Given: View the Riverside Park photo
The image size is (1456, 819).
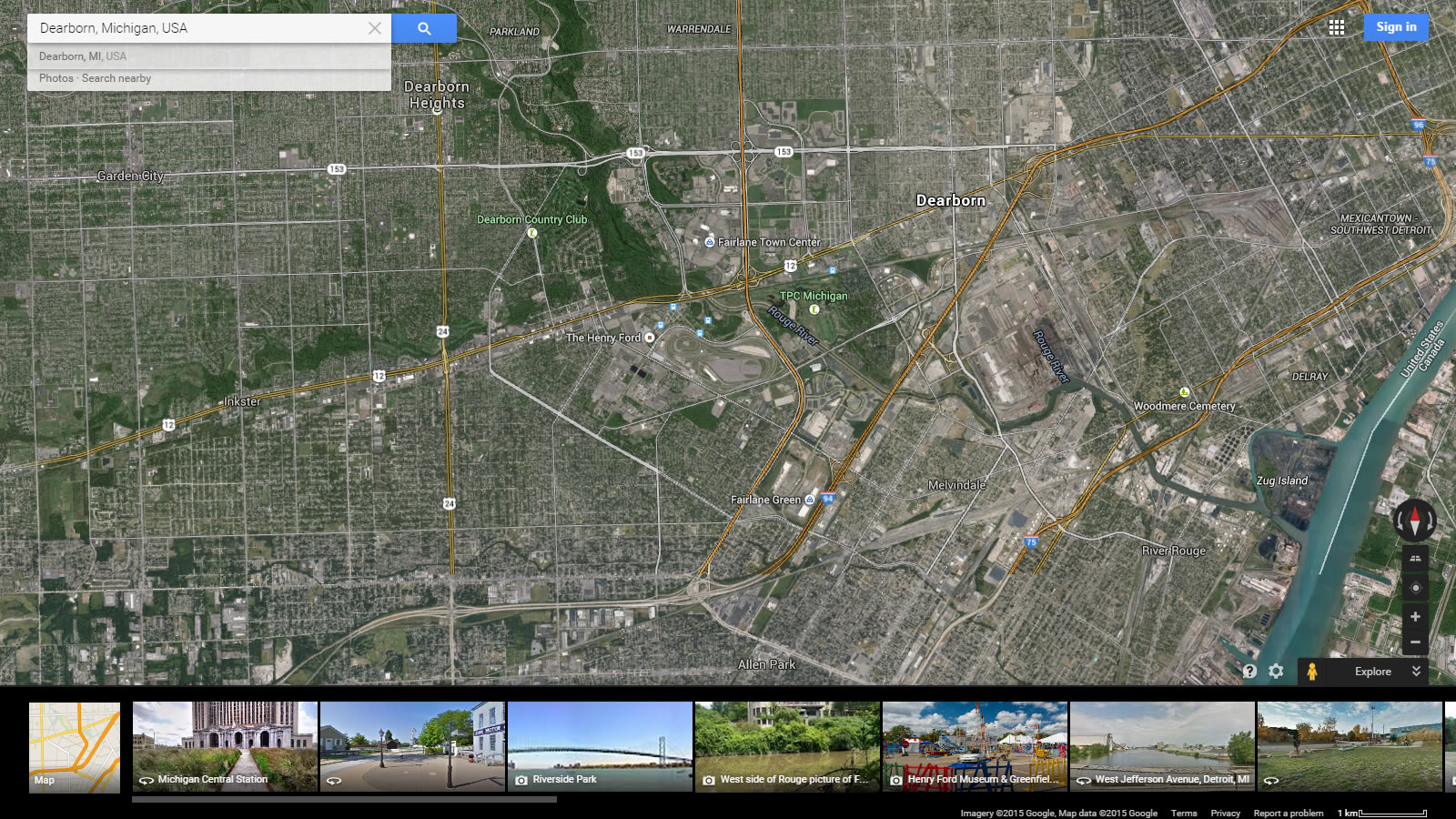Looking at the screenshot, I should 600,746.
